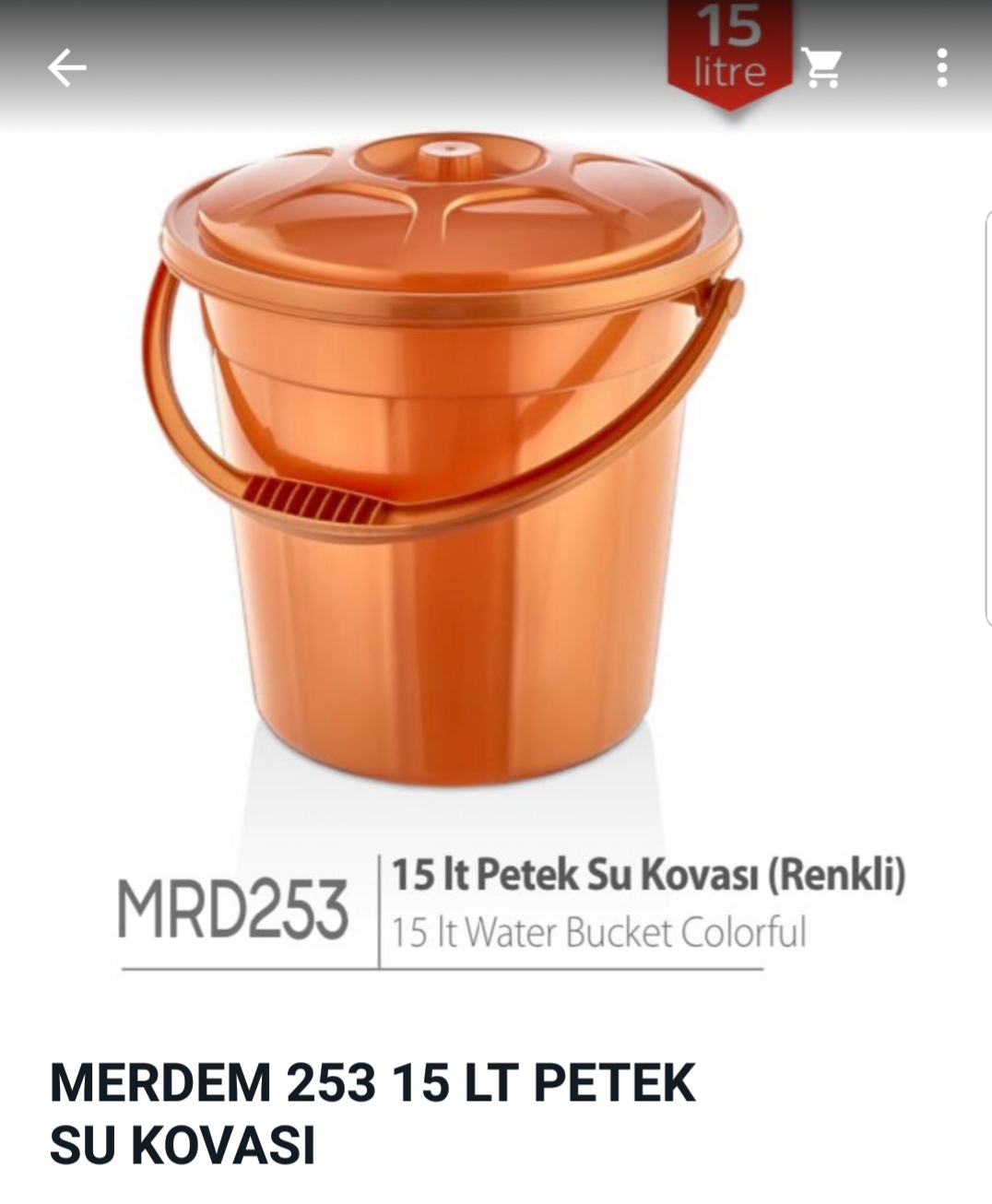Go back to the previous screen
This screenshot has width=992, height=1204.
point(66,68)
